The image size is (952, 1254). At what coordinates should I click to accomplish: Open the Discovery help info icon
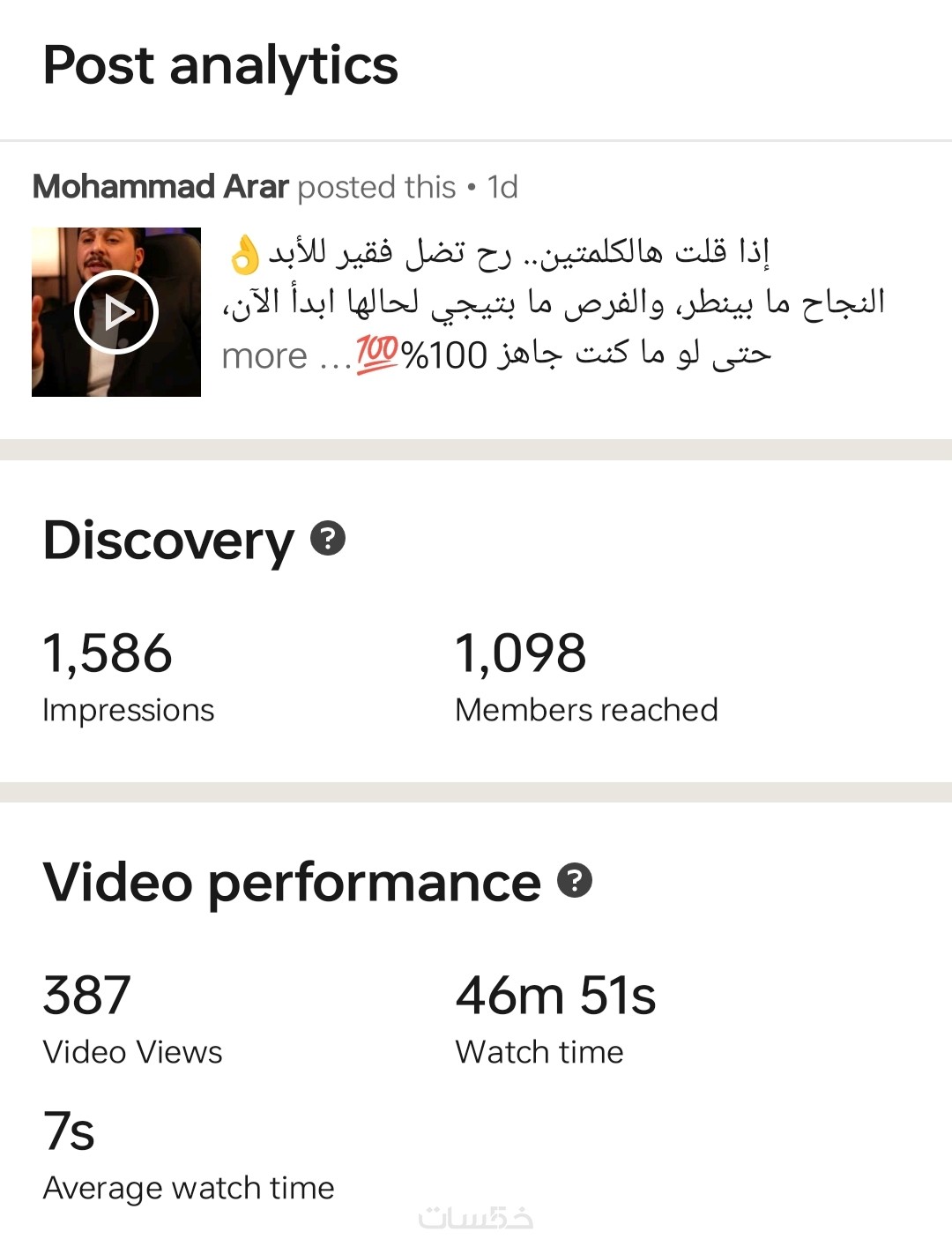click(x=328, y=538)
